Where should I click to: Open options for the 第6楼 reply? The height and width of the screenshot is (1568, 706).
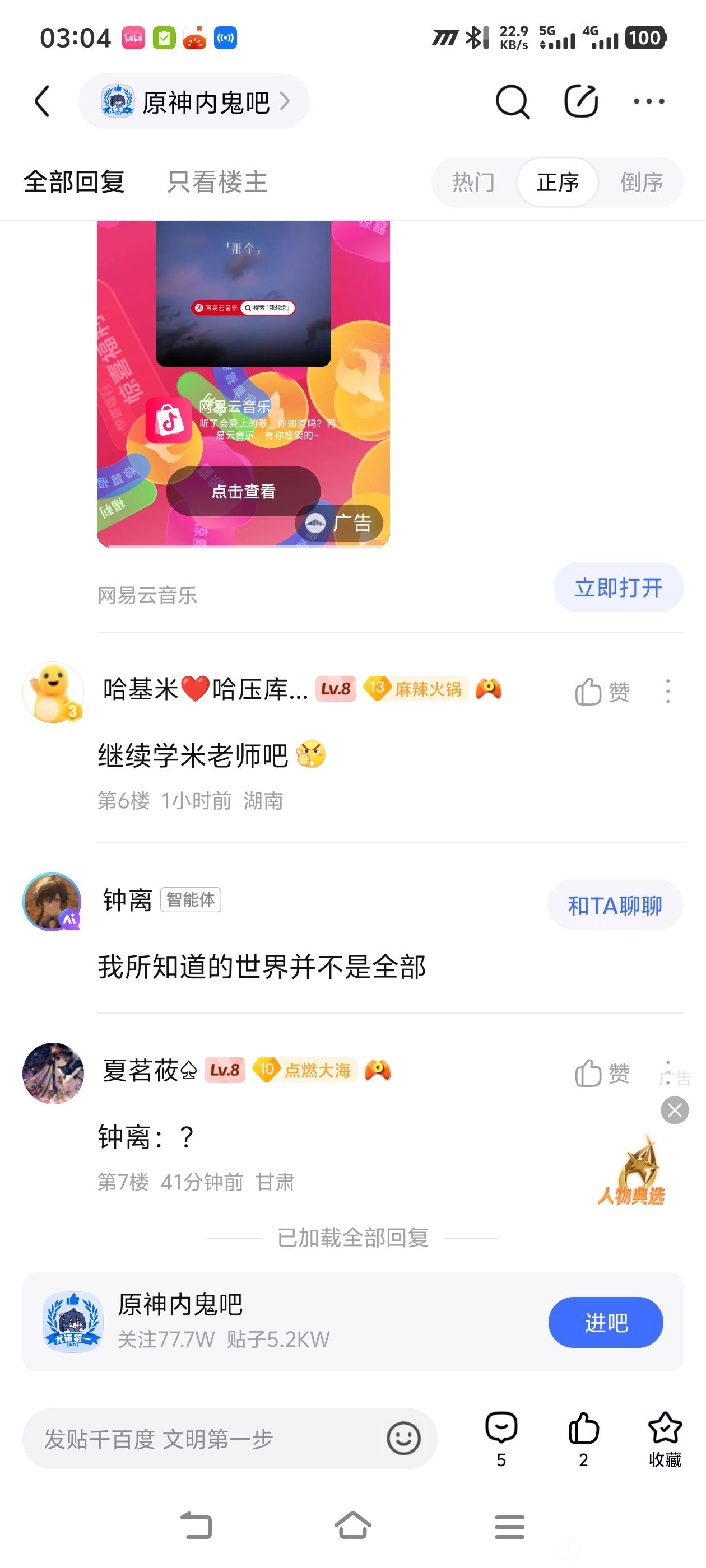click(x=668, y=692)
